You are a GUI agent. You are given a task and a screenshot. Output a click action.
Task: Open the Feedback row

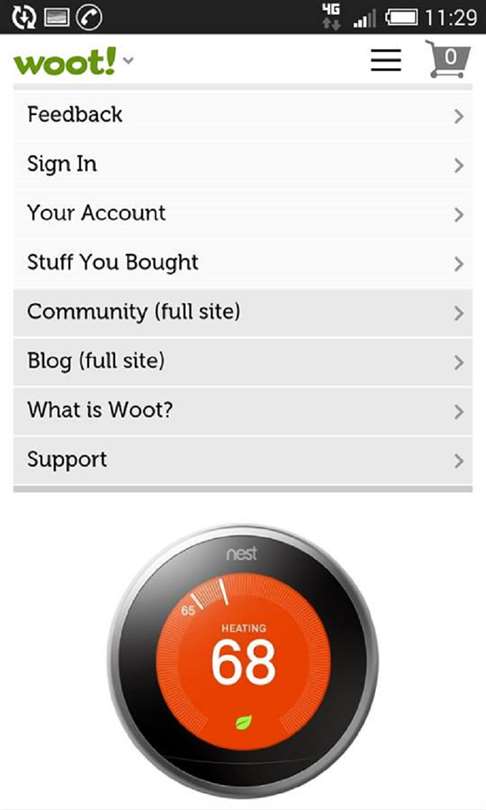click(x=243, y=116)
